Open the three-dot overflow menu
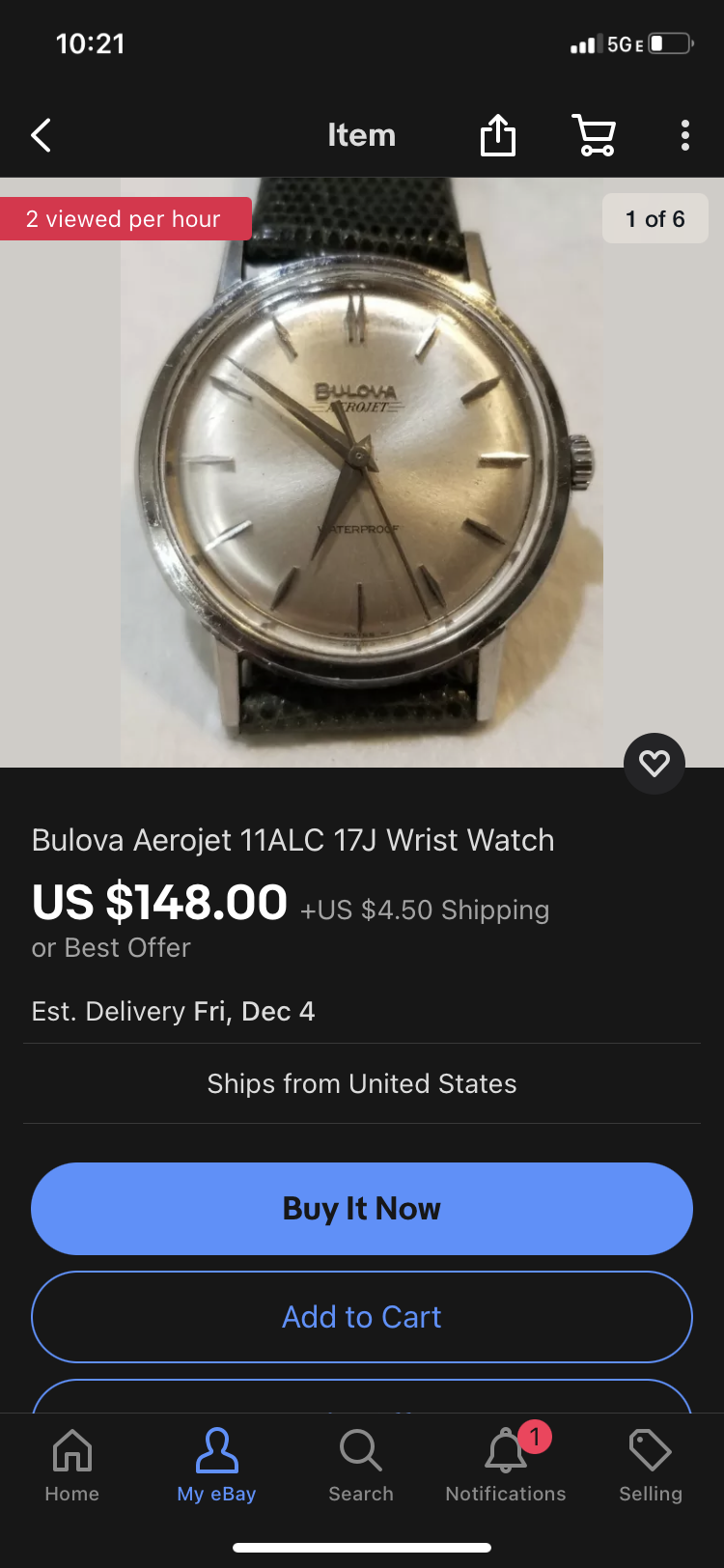 pyautogui.click(x=684, y=135)
